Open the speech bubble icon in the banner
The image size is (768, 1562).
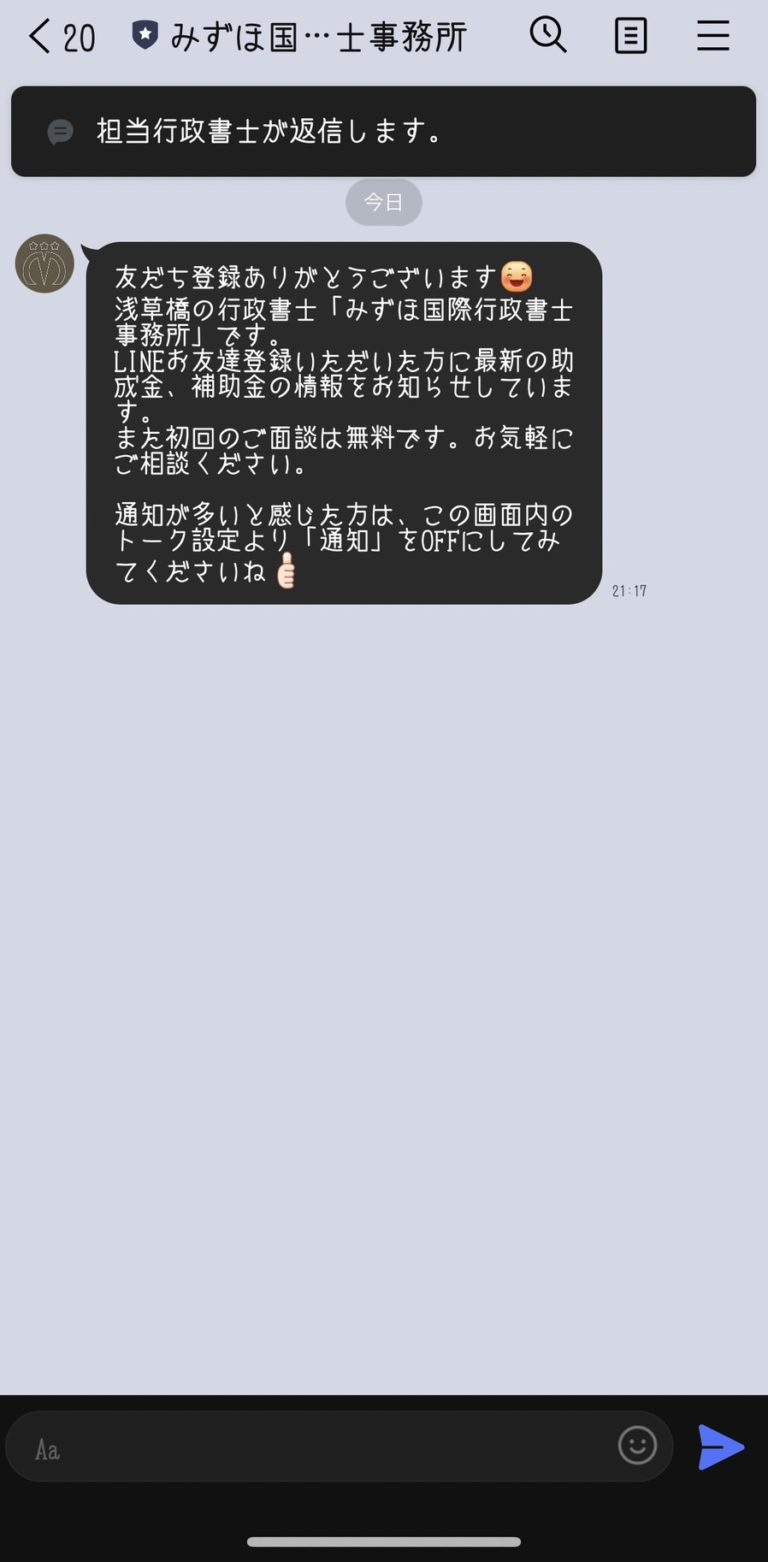(61, 131)
